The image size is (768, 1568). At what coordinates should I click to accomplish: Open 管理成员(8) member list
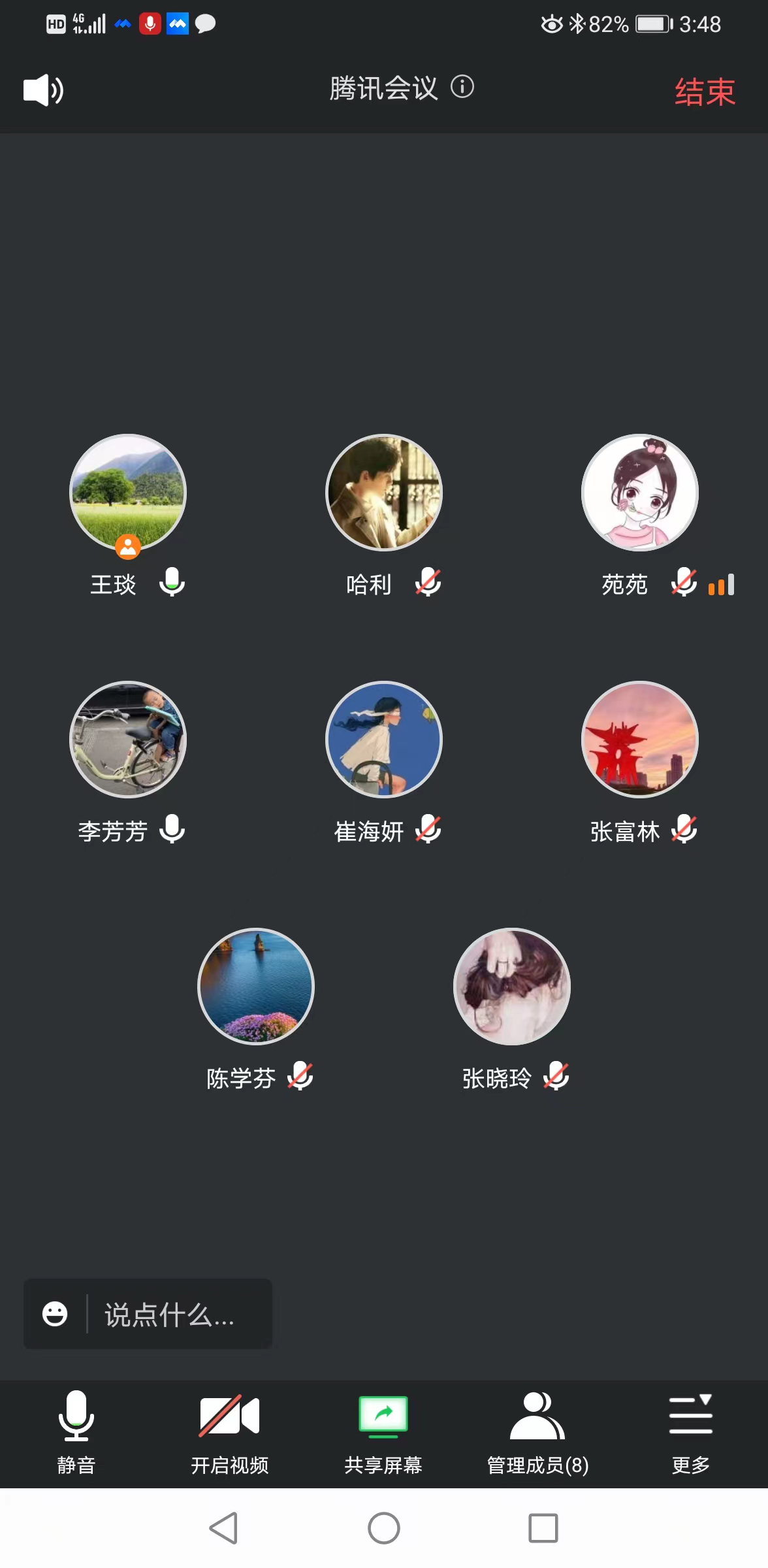click(x=537, y=1432)
